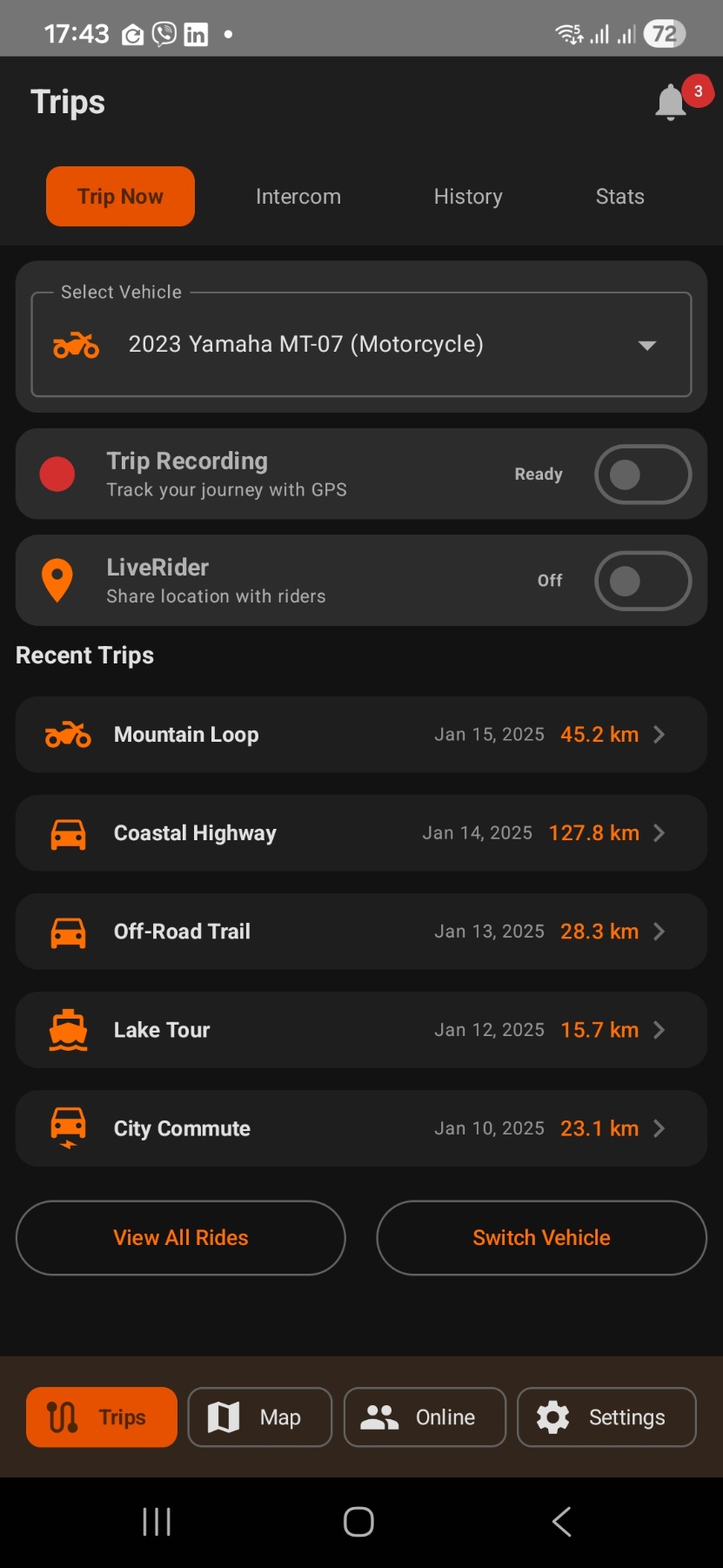The height and width of the screenshot is (1568, 723).
Task: Toggle the Trips section in bottom bar
Action: pos(100,1417)
